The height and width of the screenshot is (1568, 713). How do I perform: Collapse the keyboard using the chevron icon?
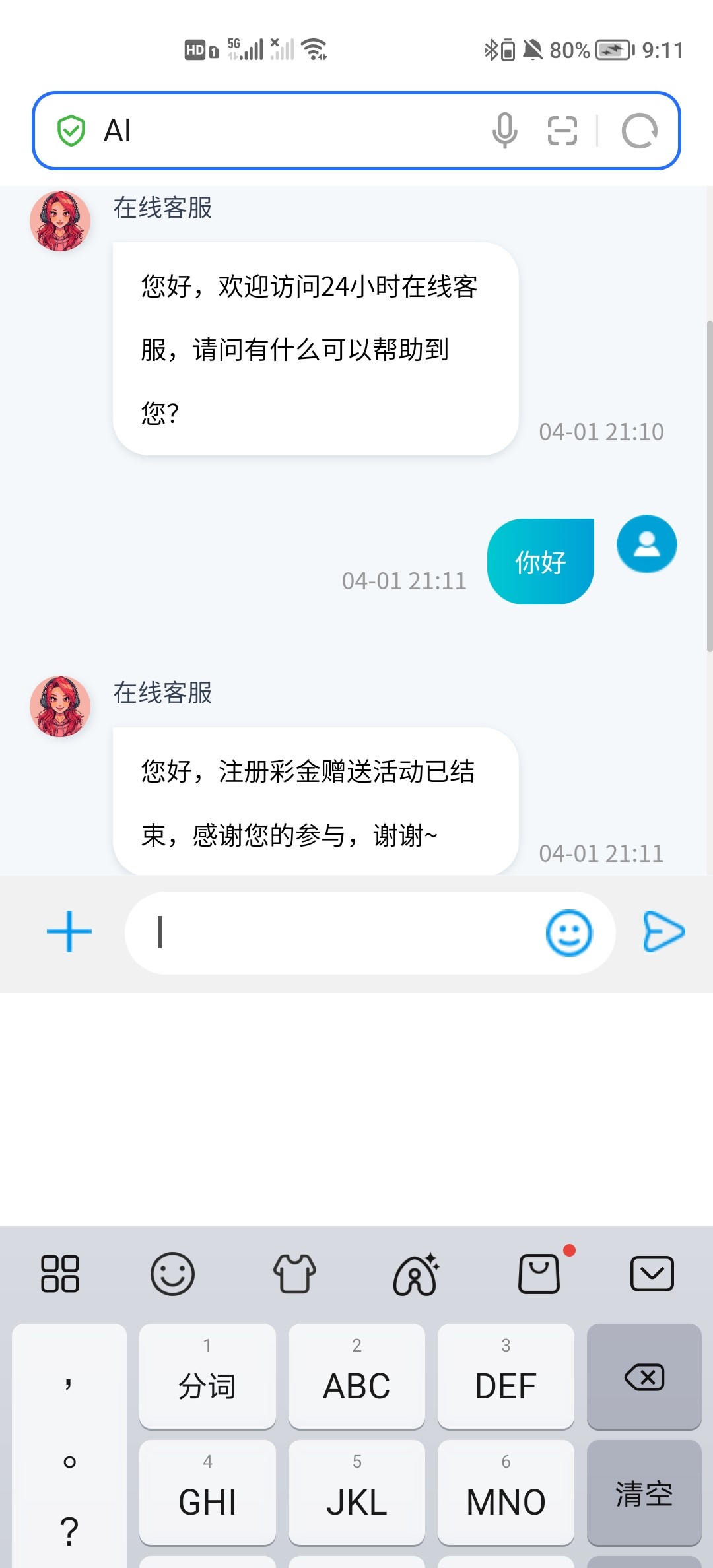point(652,1274)
